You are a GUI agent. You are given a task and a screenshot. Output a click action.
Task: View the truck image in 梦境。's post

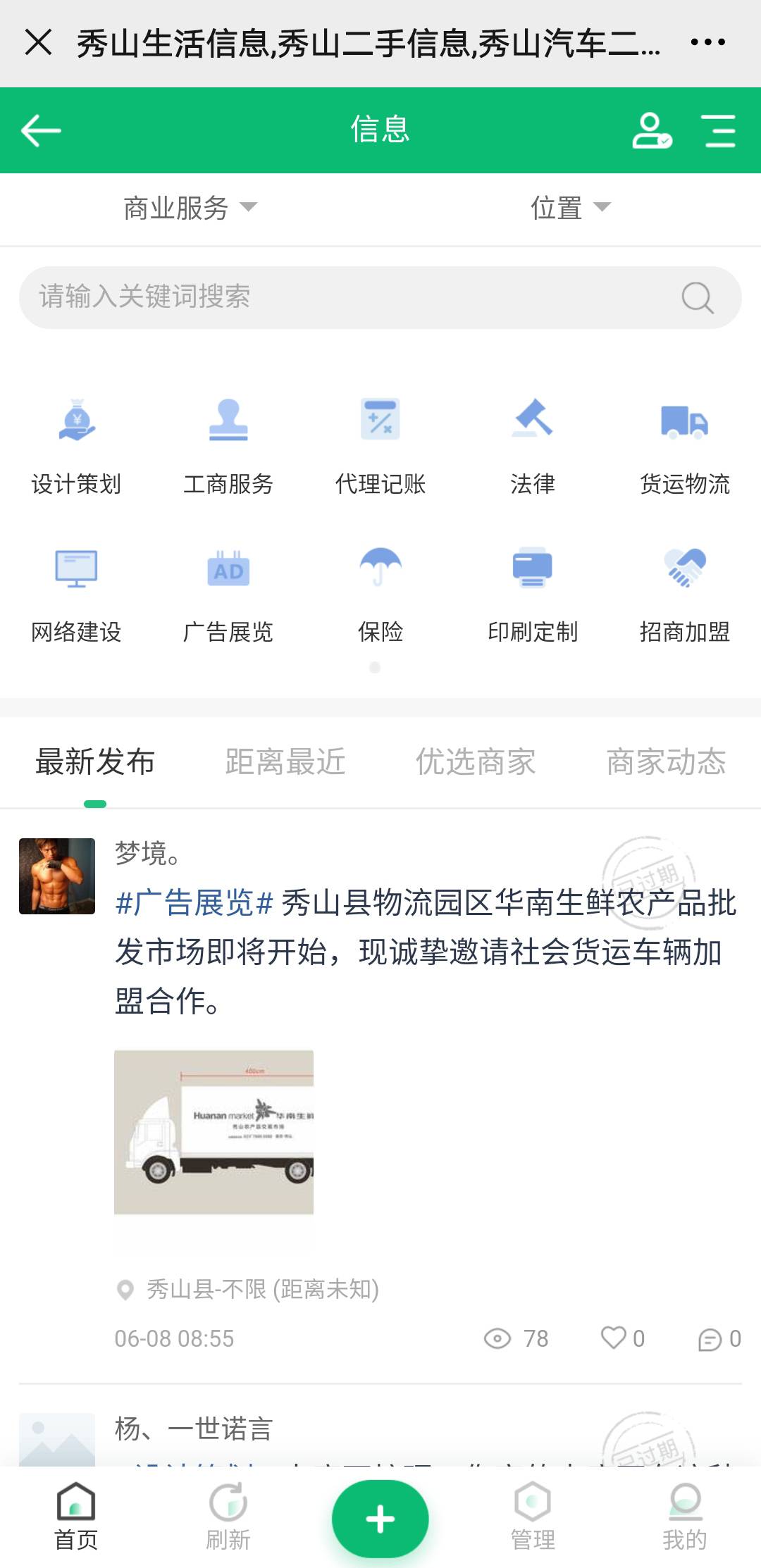tap(214, 1132)
